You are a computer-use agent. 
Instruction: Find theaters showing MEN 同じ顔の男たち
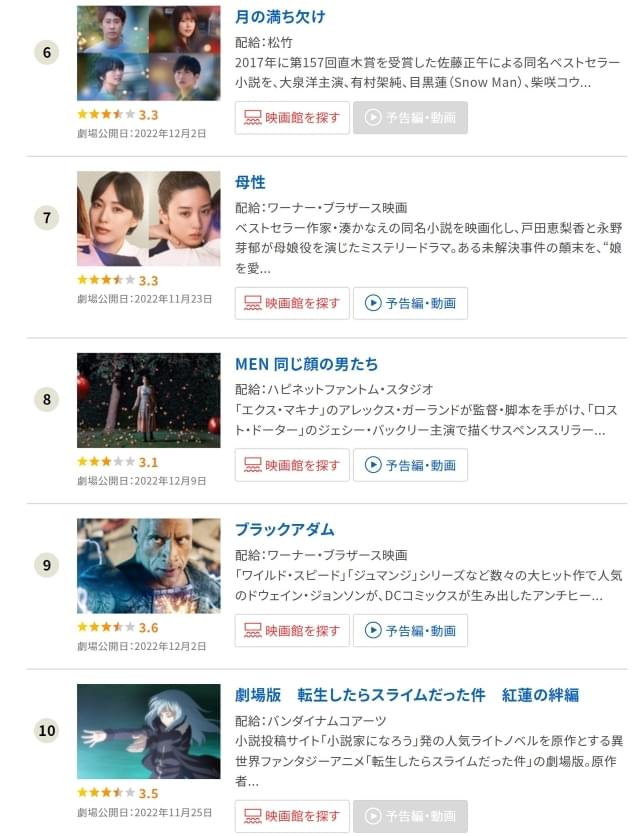point(292,465)
